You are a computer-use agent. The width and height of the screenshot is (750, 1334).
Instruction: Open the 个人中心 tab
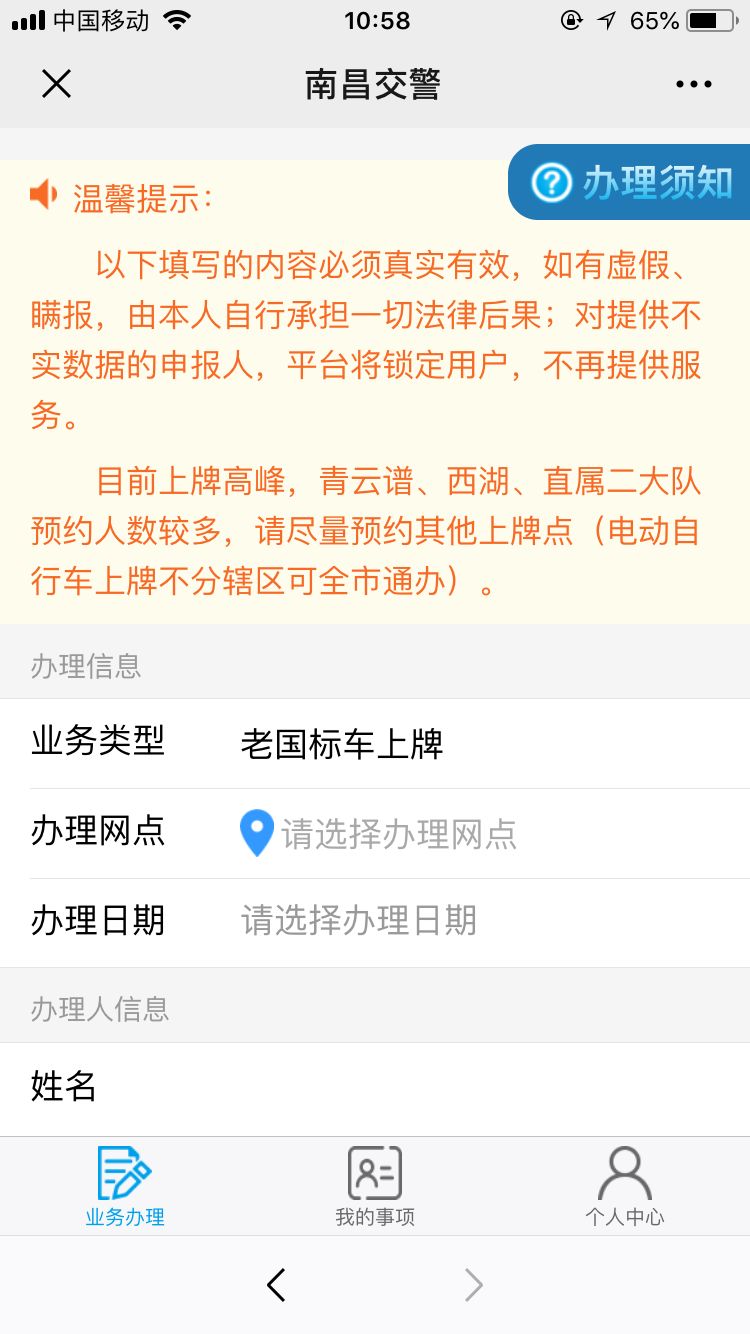tap(625, 1187)
